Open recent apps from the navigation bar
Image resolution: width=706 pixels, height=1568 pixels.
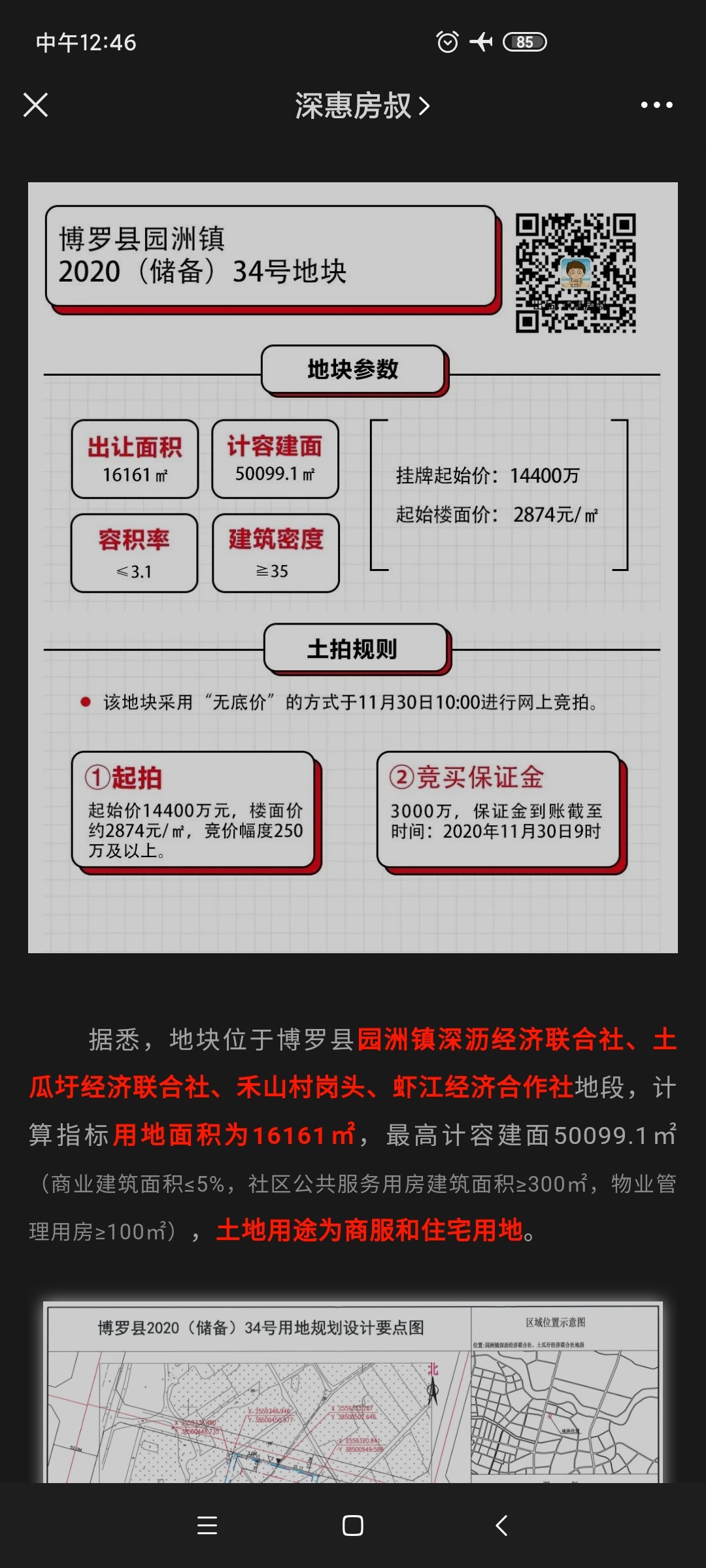click(x=207, y=1526)
